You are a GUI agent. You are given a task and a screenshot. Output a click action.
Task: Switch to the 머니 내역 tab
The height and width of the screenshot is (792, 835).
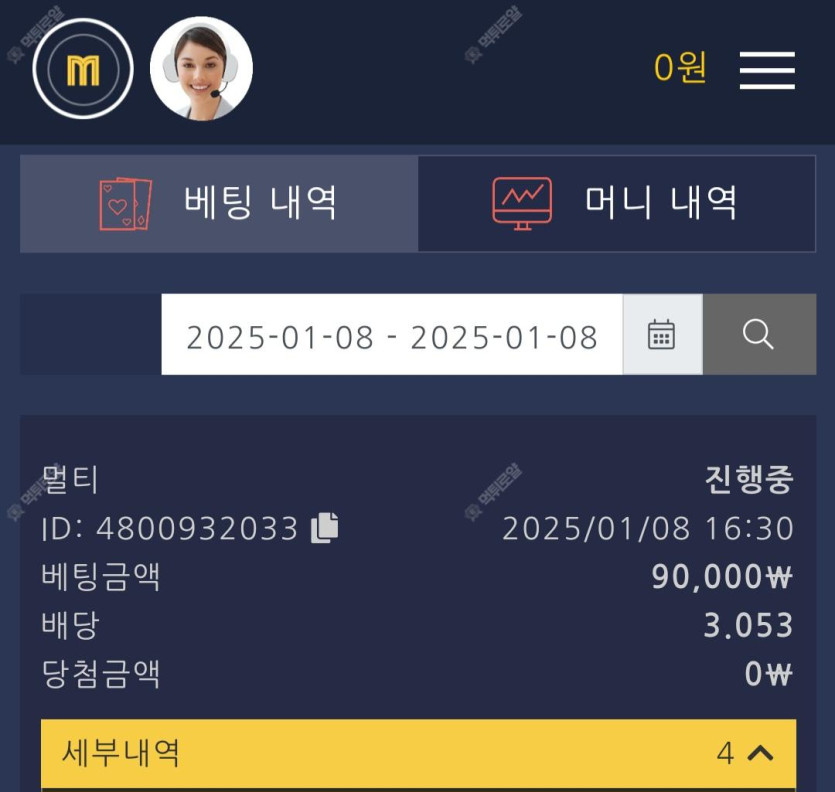click(616, 203)
